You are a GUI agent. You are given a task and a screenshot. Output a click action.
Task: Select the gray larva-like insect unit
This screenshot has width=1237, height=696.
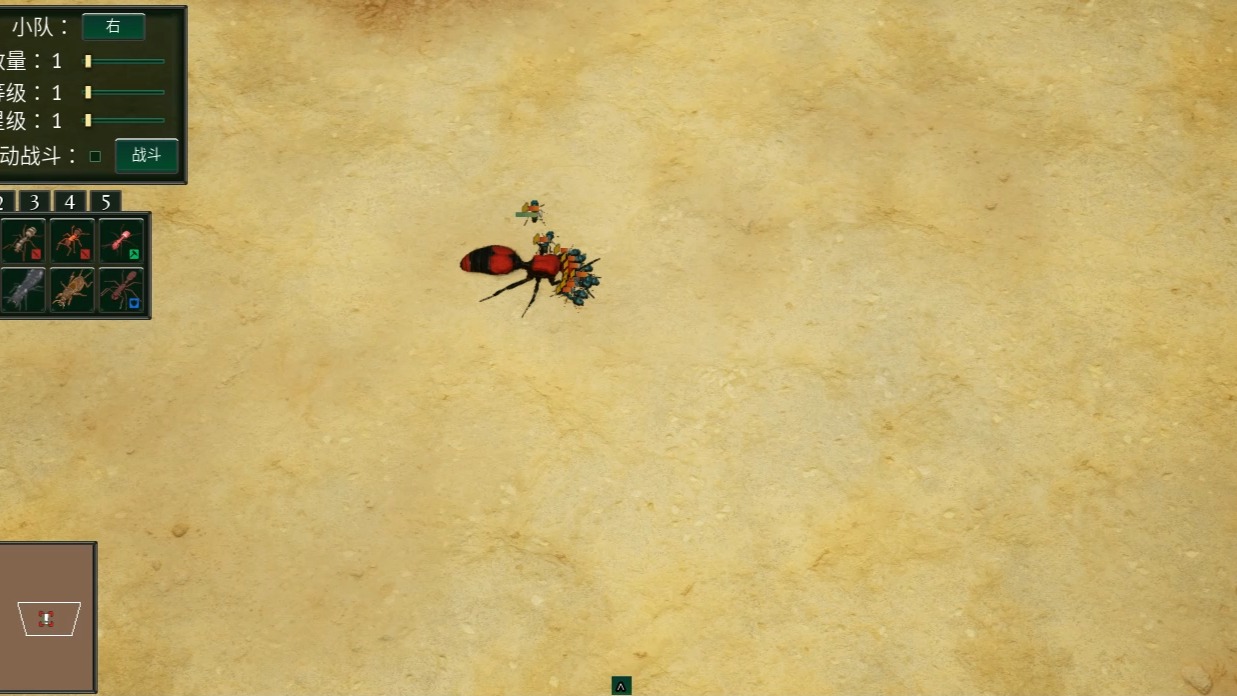tap(24, 289)
